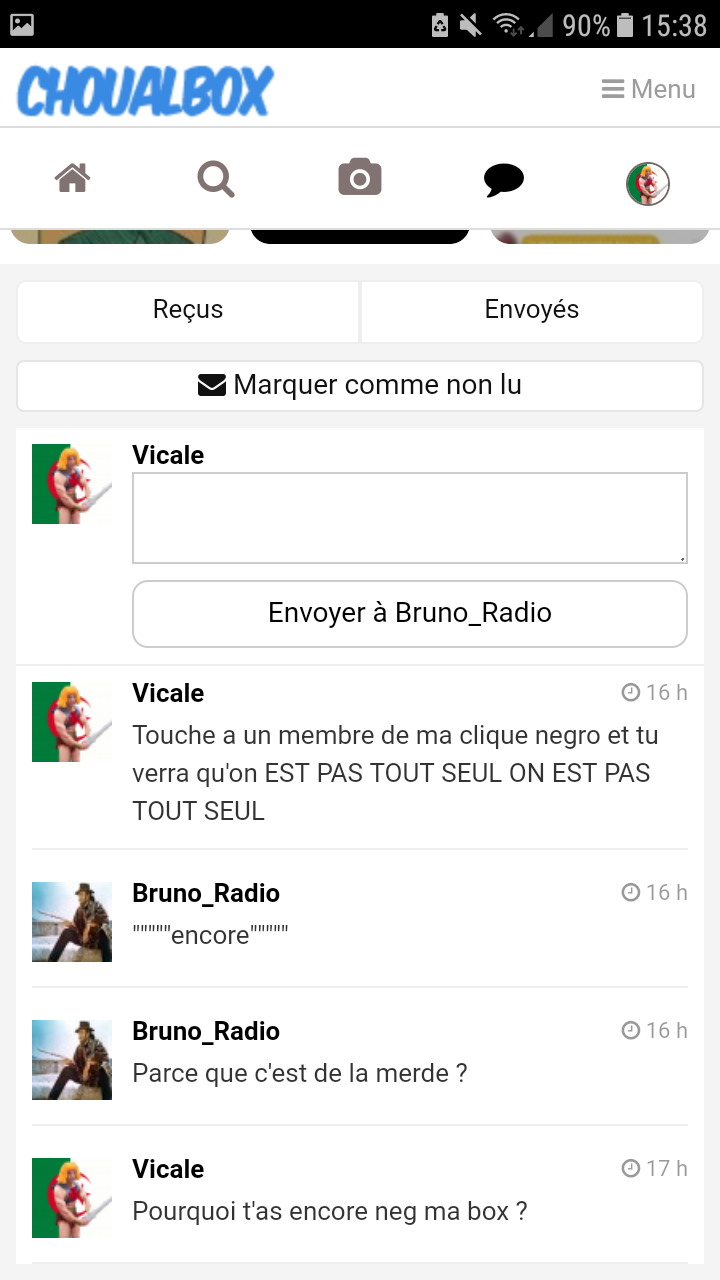The width and height of the screenshot is (720, 1280).
Task: Switch to the Envoyés tab
Action: (x=532, y=310)
